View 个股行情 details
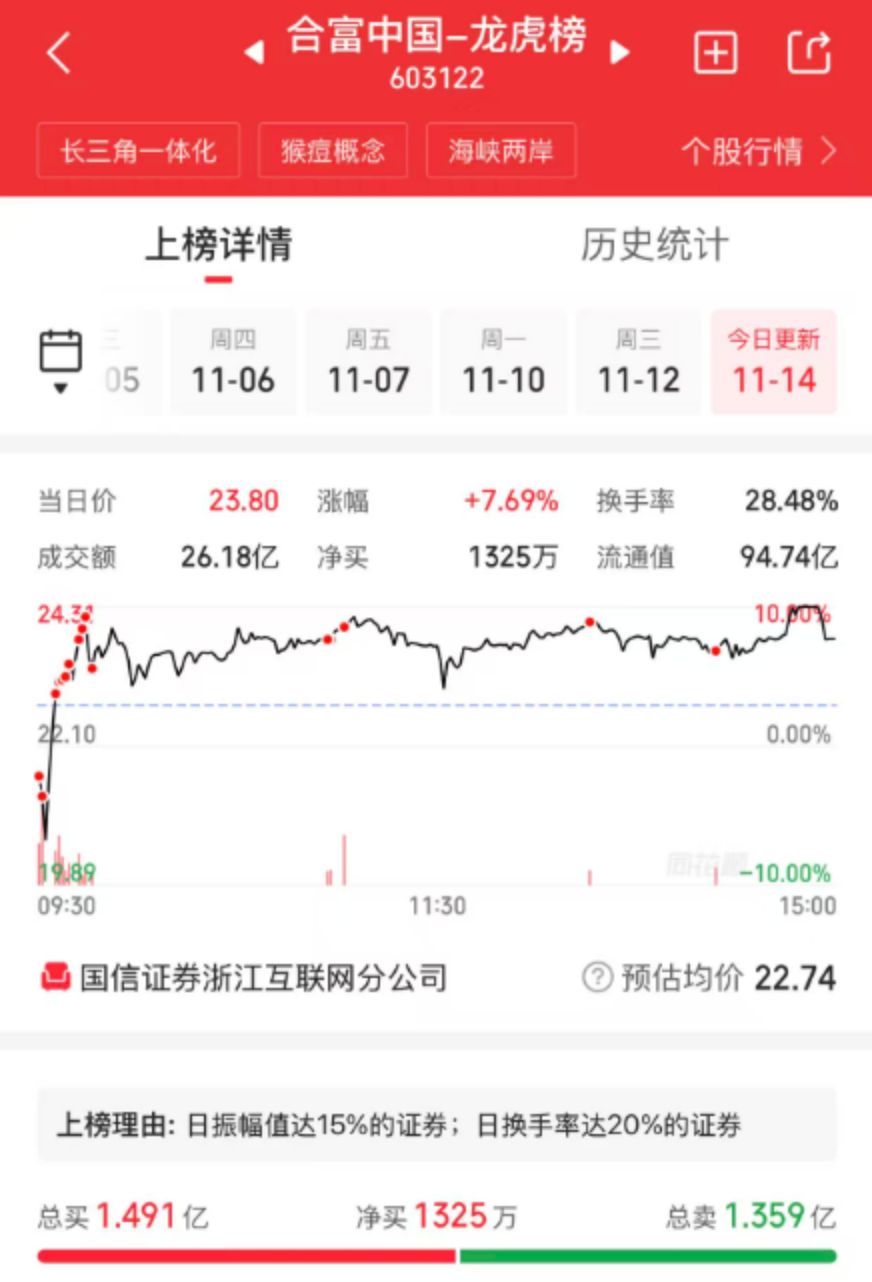This screenshot has height=1282, width=872. pos(758,151)
